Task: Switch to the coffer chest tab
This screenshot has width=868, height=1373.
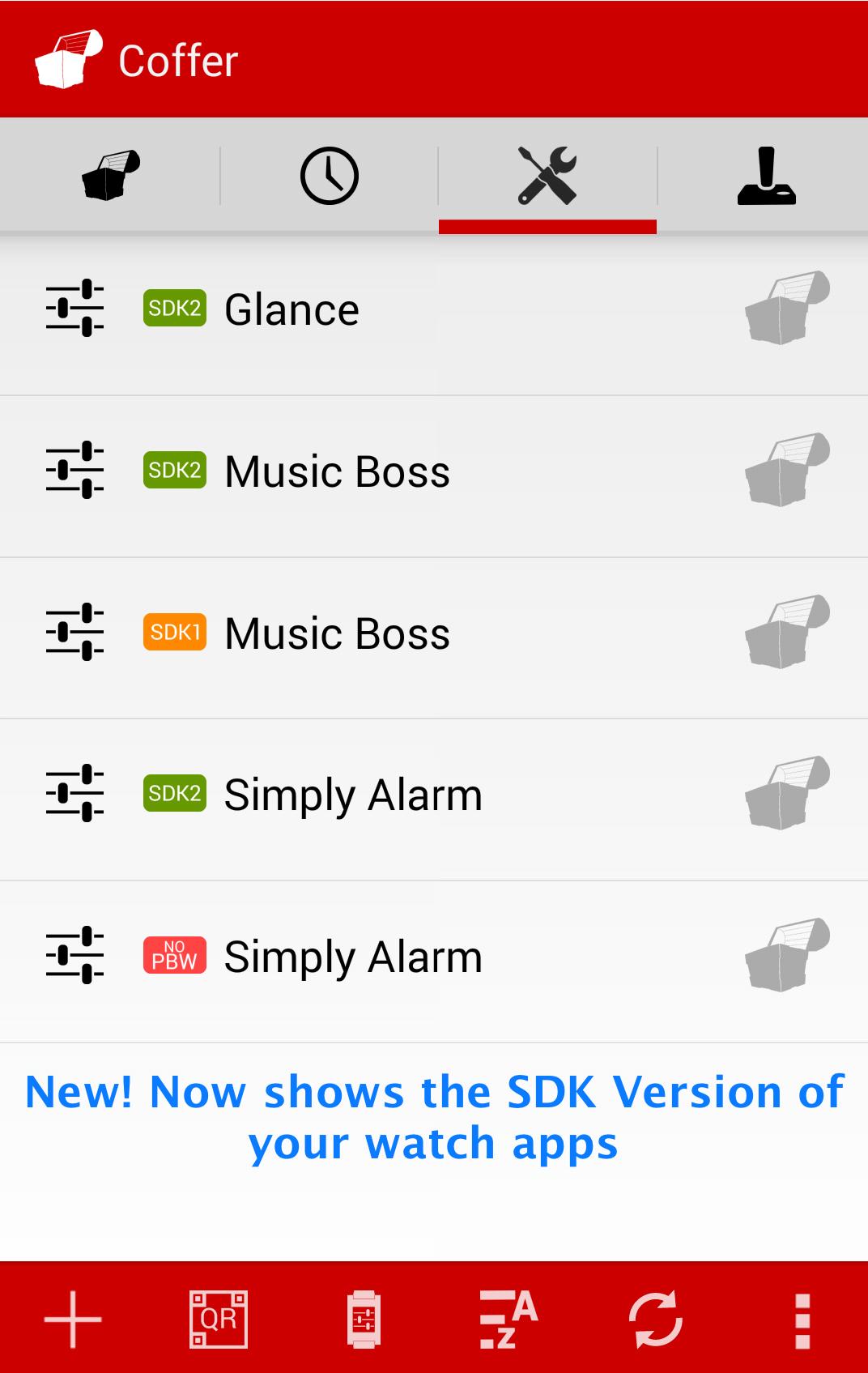Action: coord(110,176)
